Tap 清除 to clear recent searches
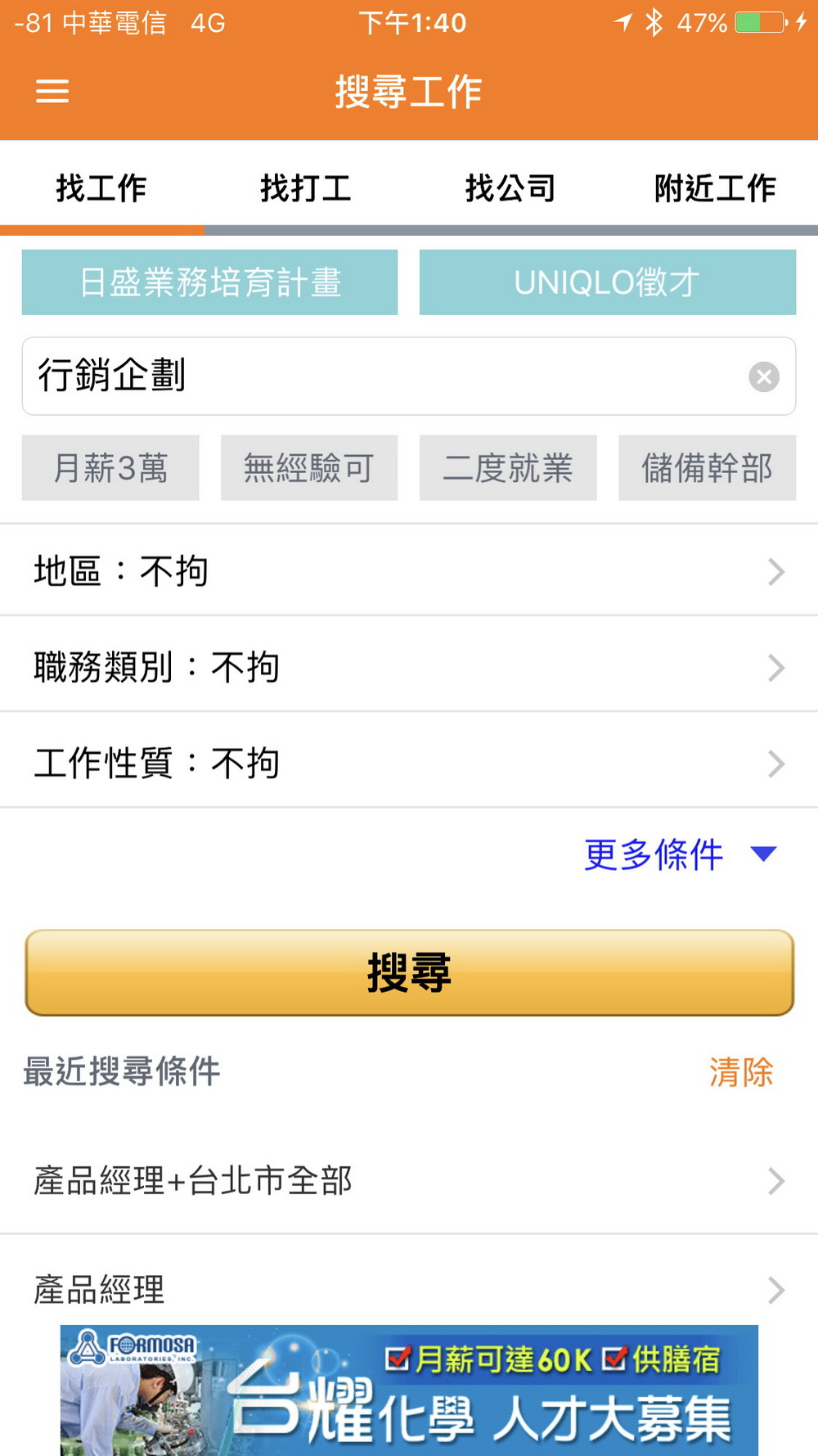This screenshot has width=818, height=1456. point(742,1071)
